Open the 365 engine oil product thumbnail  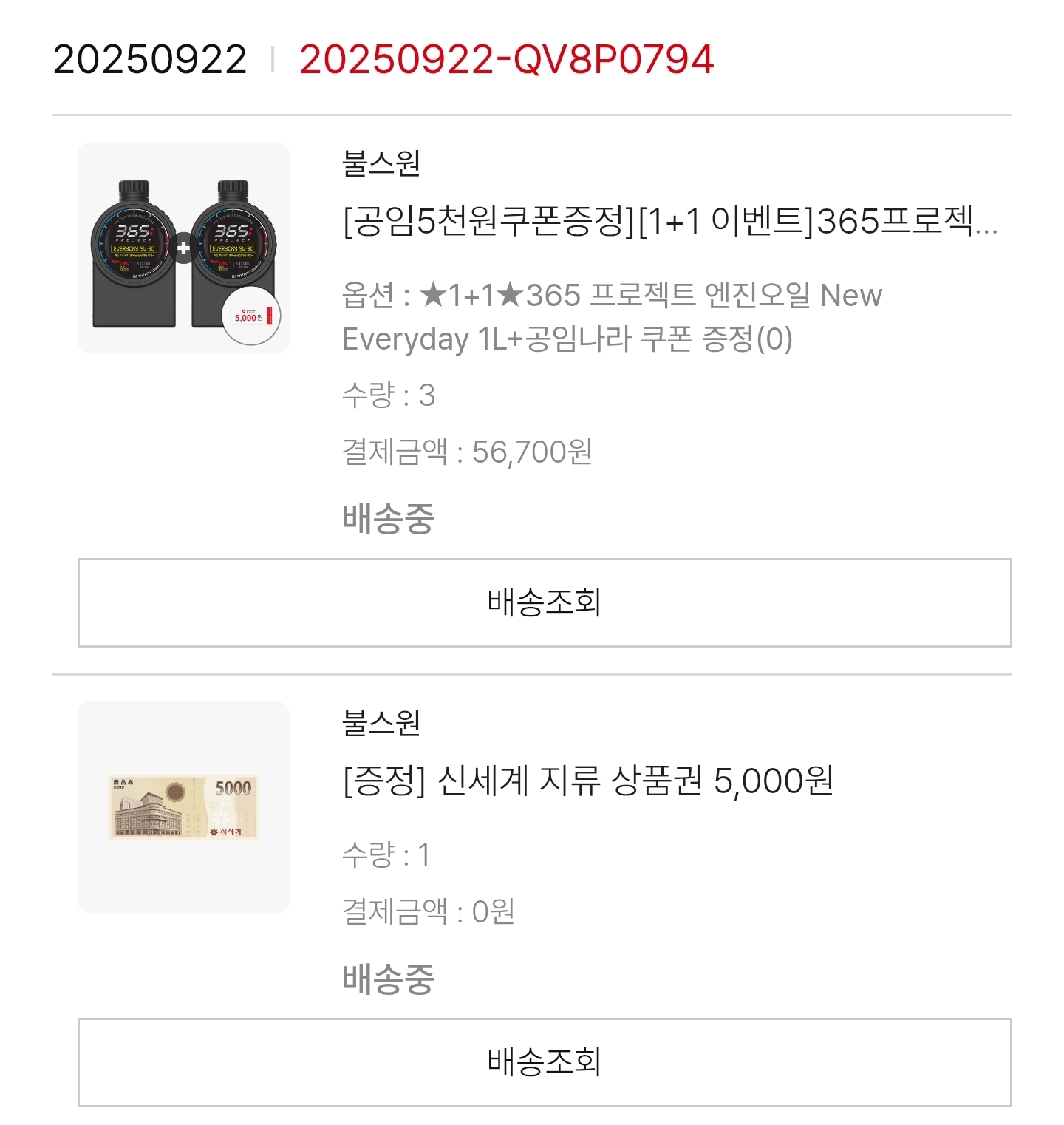tap(185, 248)
